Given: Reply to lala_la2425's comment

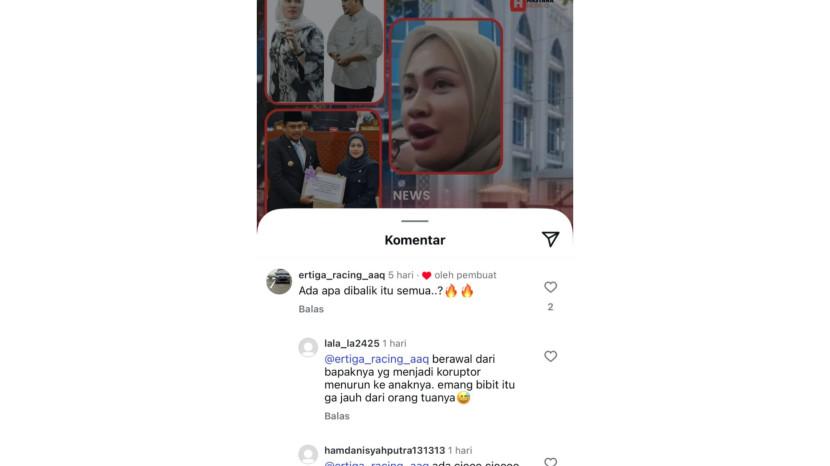Looking at the screenshot, I should (x=337, y=416).
